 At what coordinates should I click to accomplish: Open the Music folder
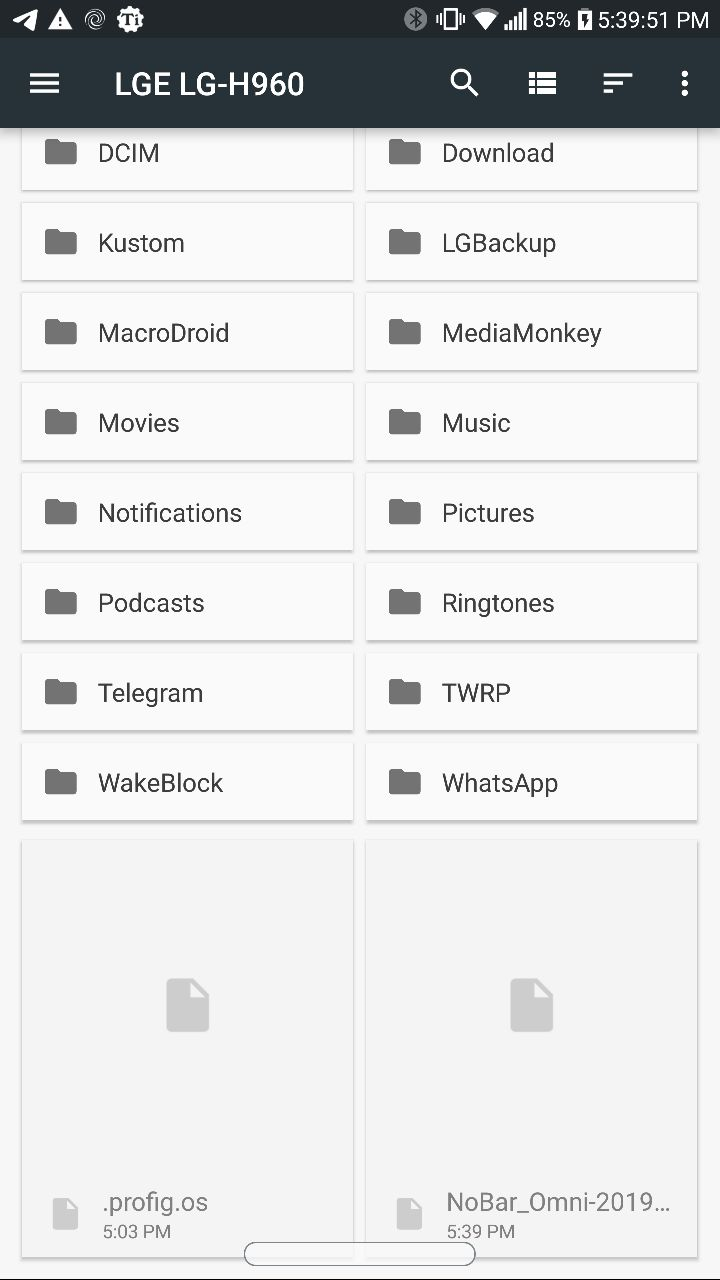(x=531, y=422)
